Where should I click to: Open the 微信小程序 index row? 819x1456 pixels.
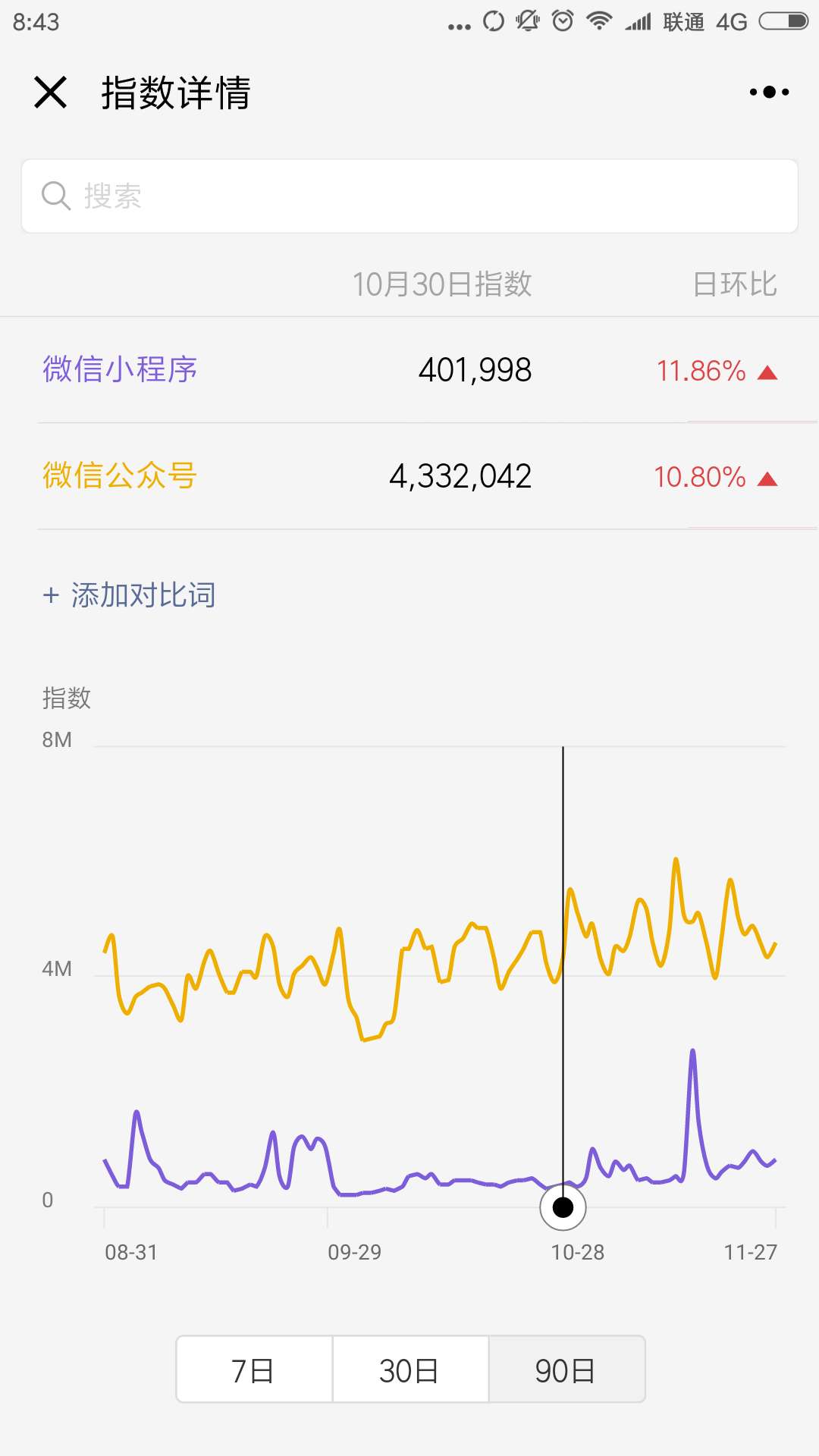(x=409, y=370)
